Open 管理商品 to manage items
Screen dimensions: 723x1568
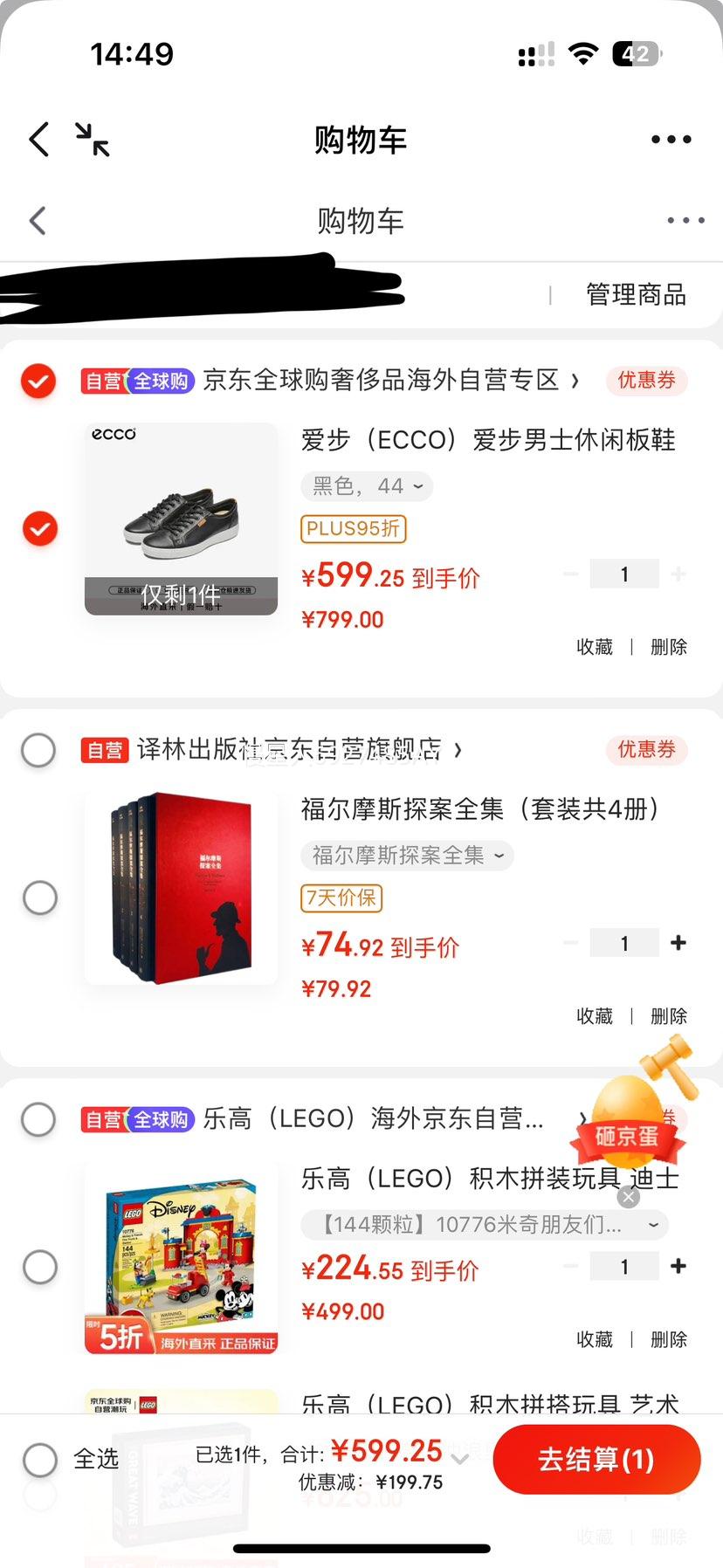[636, 295]
